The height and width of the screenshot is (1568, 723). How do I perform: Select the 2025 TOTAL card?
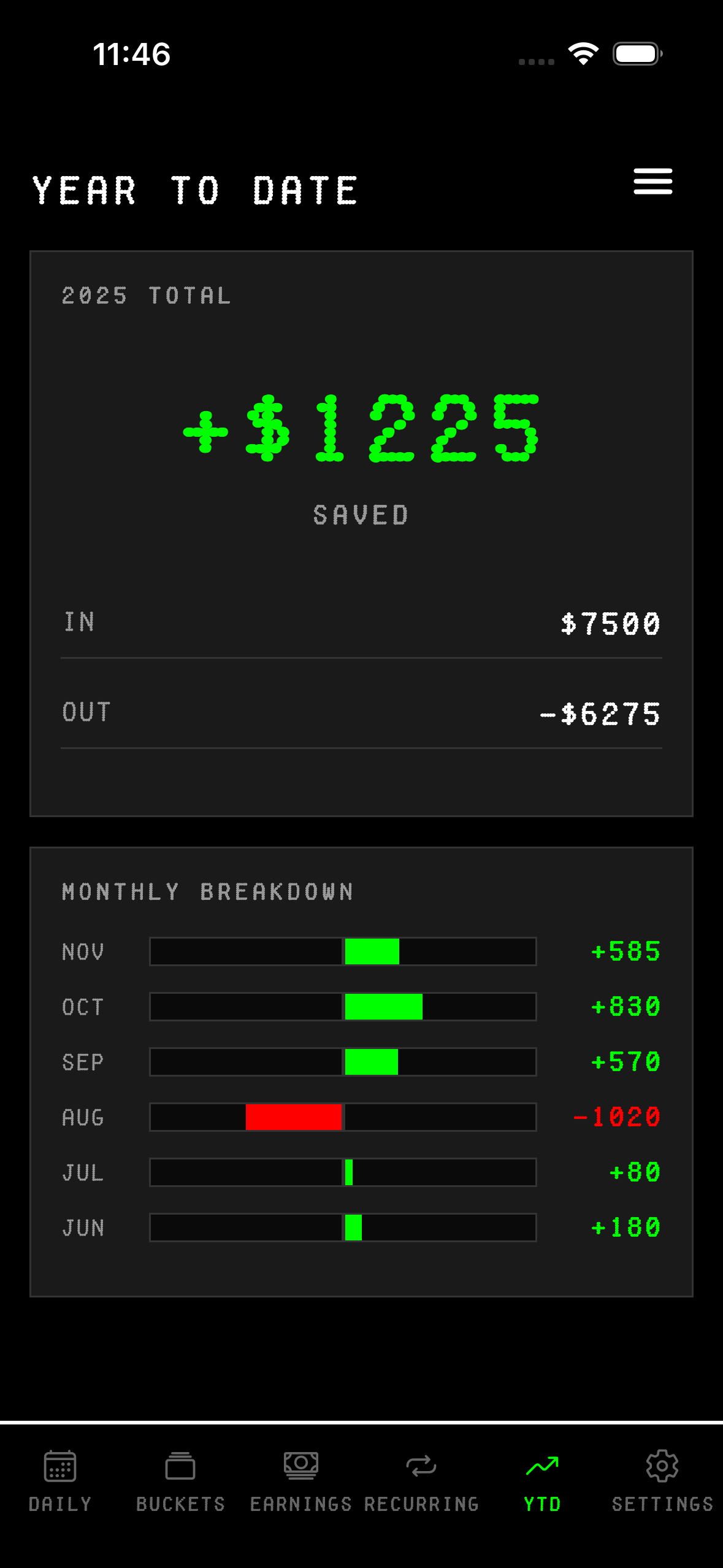(361, 534)
